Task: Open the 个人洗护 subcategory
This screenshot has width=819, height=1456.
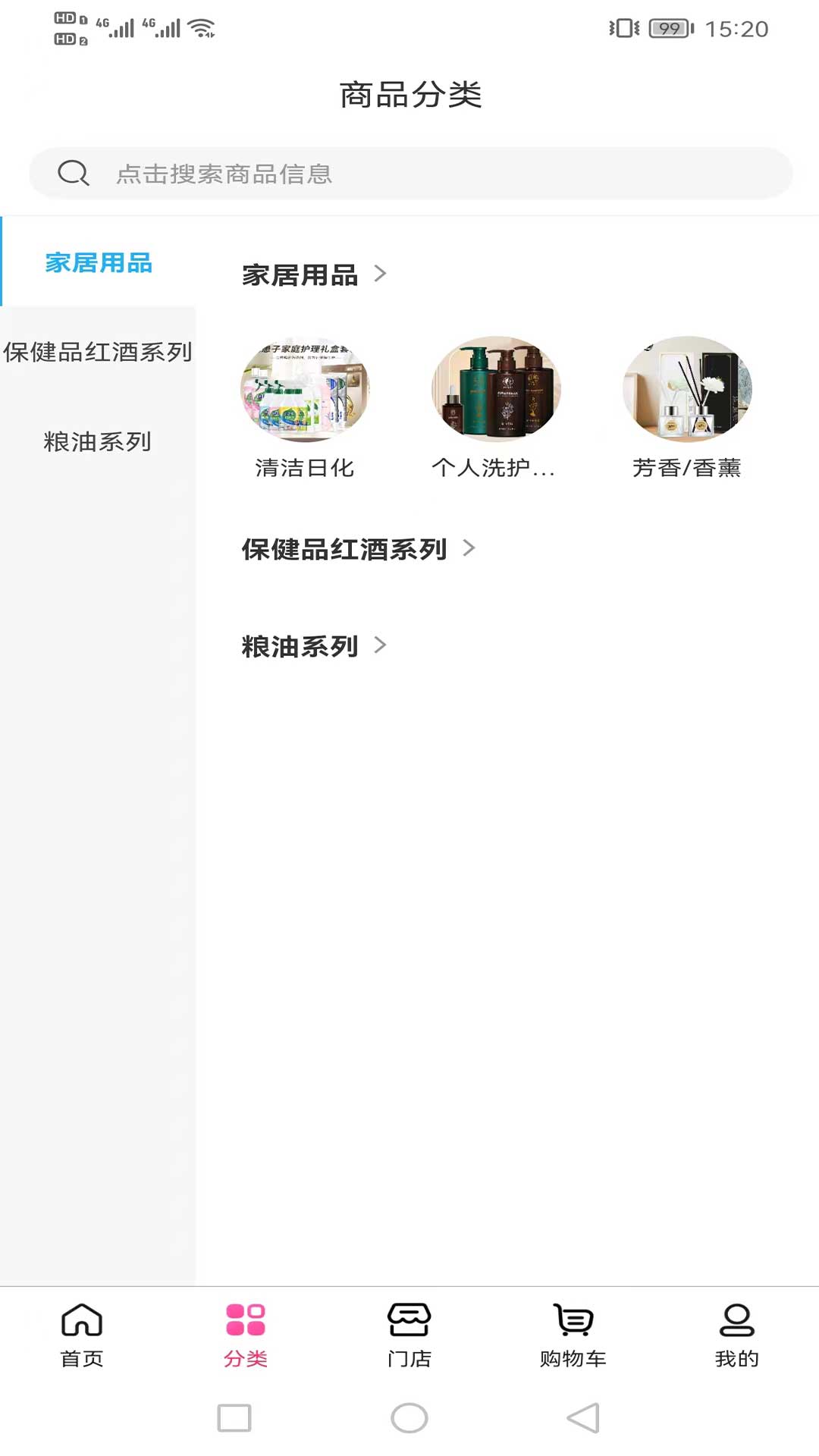Action: coord(495,407)
